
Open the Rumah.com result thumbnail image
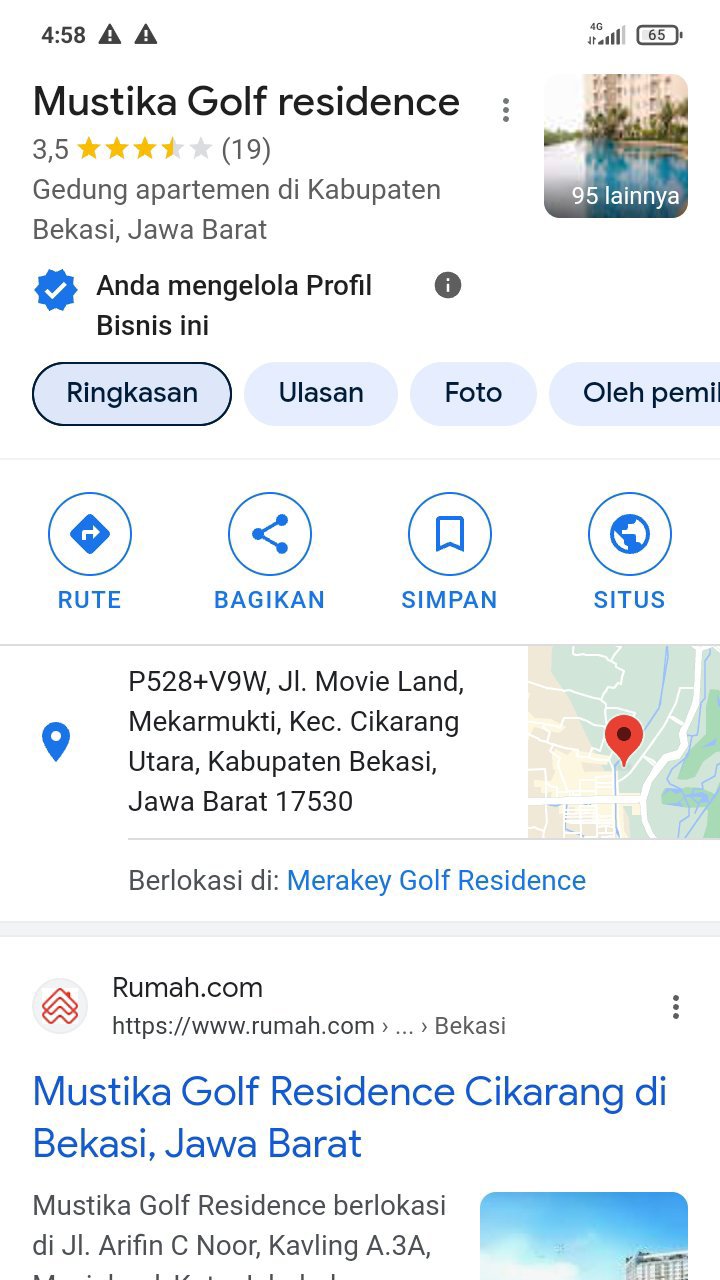click(583, 1236)
